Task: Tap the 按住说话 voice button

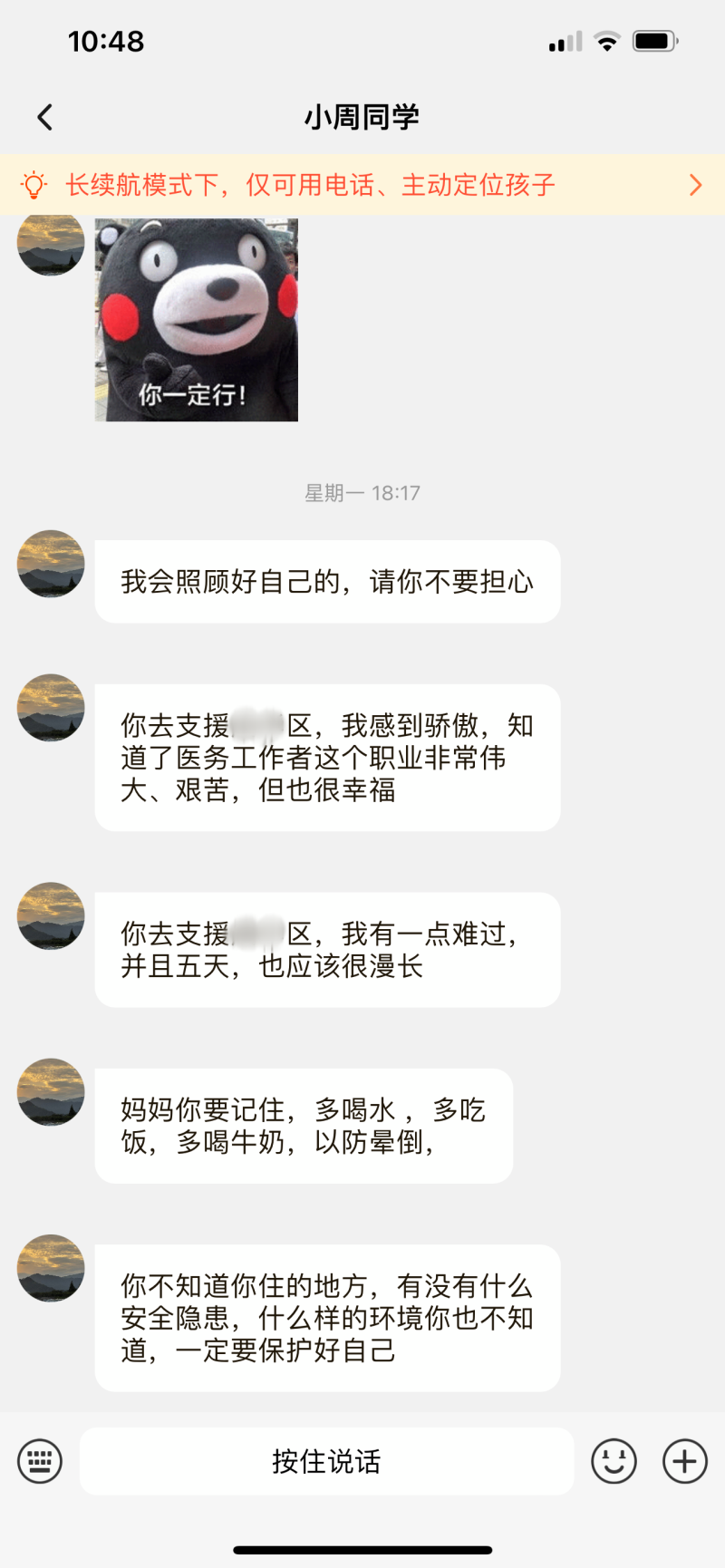Action: (326, 1461)
